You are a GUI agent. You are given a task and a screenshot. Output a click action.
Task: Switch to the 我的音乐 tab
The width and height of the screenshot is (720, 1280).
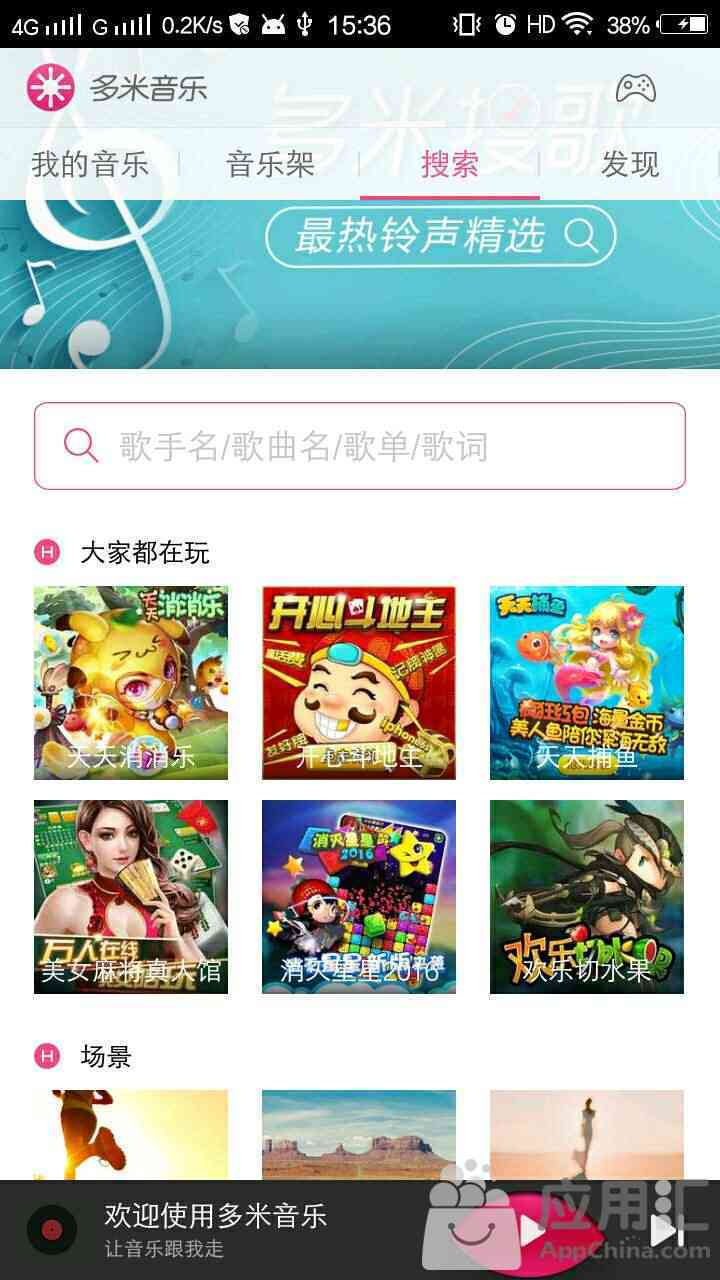pyautogui.click(x=90, y=164)
